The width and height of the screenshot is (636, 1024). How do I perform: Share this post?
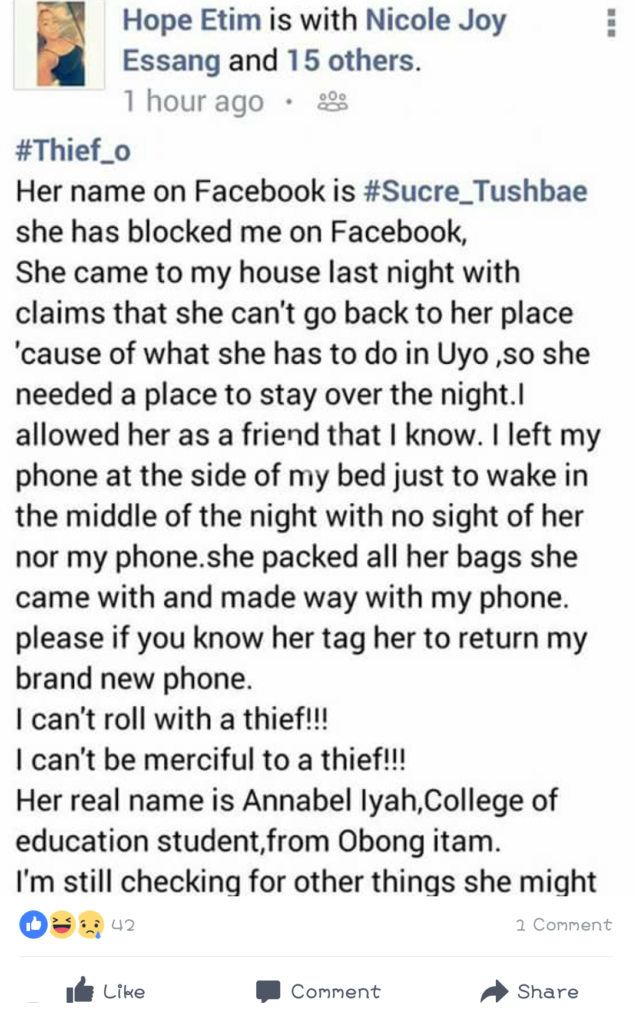[x=529, y=991]
